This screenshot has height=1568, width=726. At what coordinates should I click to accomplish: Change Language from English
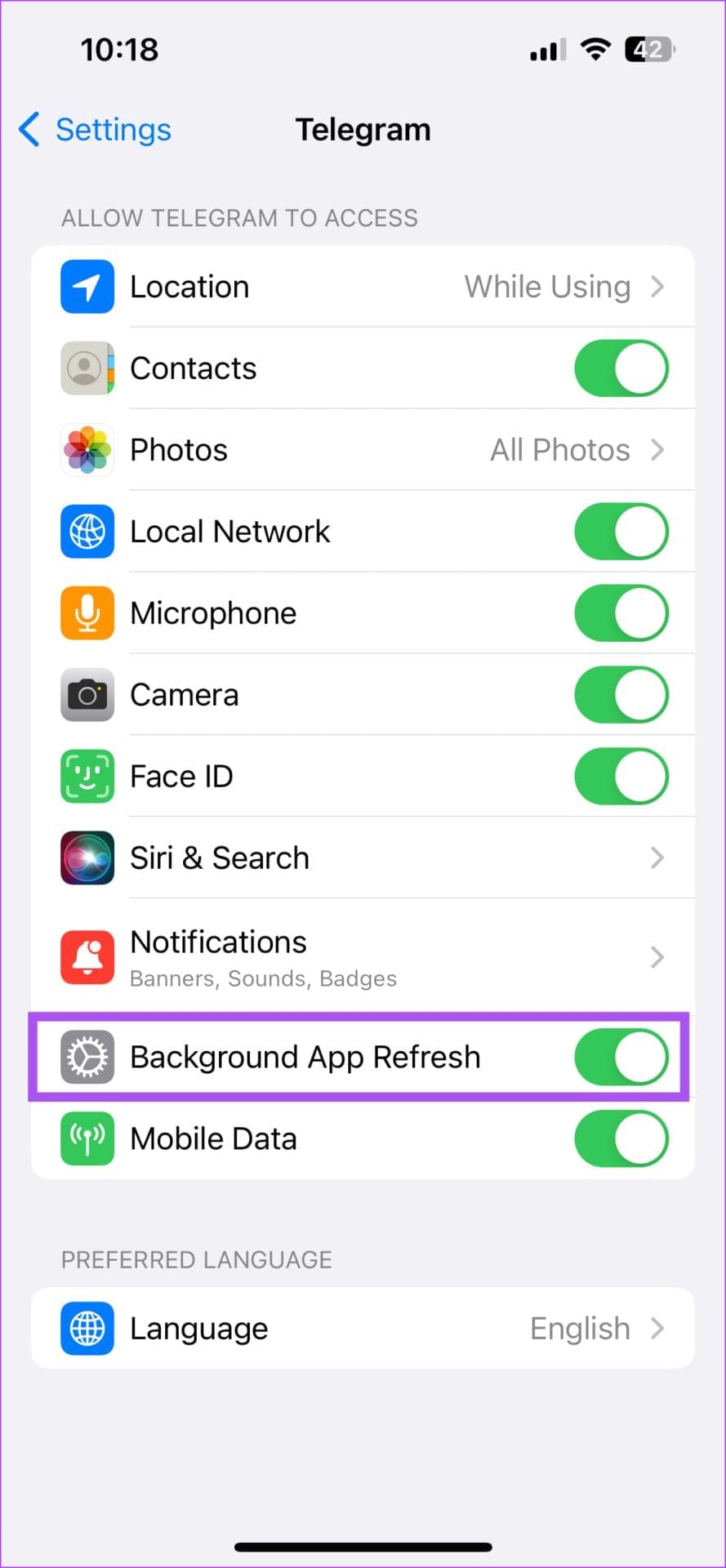363,1328
